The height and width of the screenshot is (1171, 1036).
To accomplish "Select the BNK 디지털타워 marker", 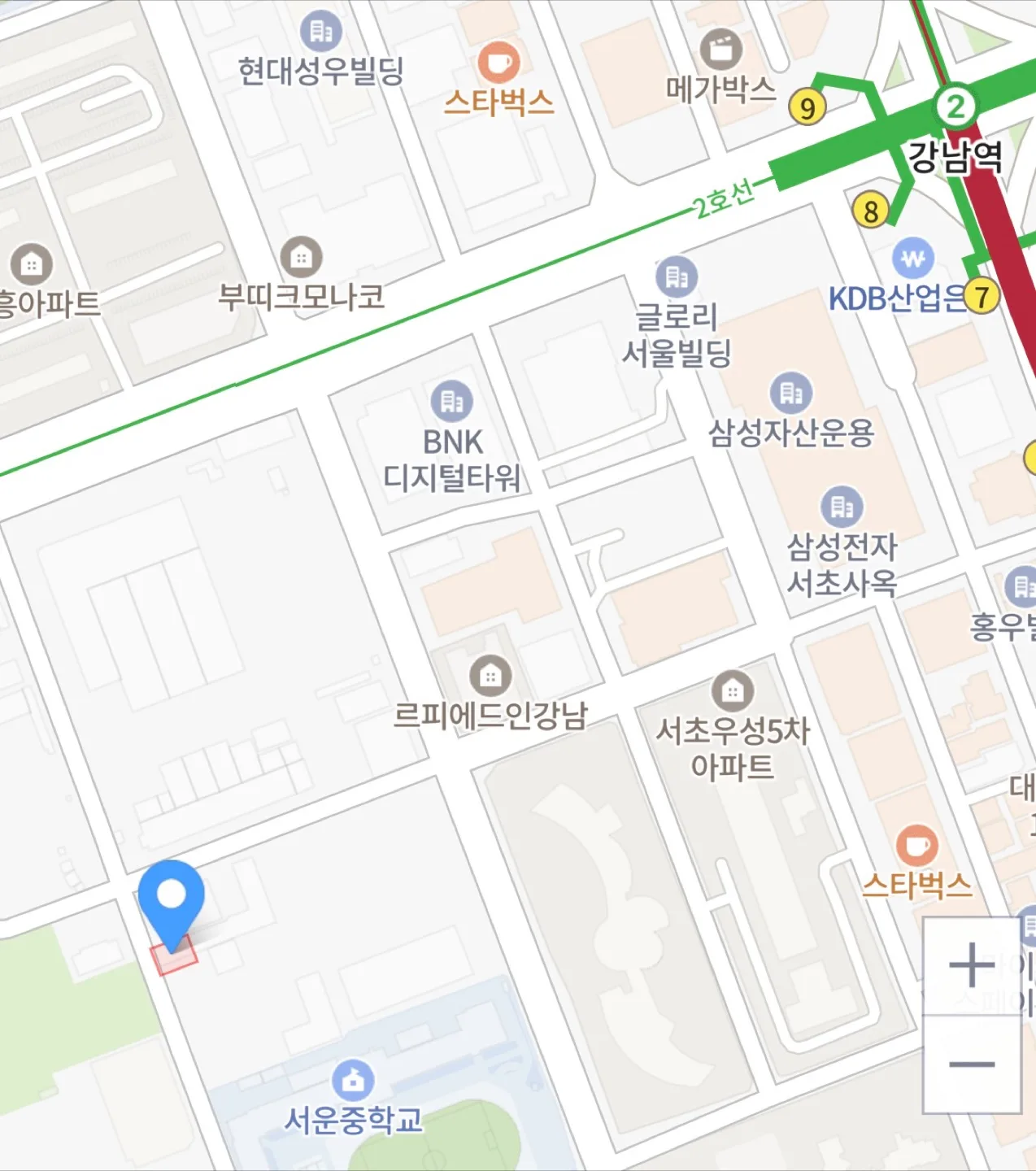I will [452, 402].
